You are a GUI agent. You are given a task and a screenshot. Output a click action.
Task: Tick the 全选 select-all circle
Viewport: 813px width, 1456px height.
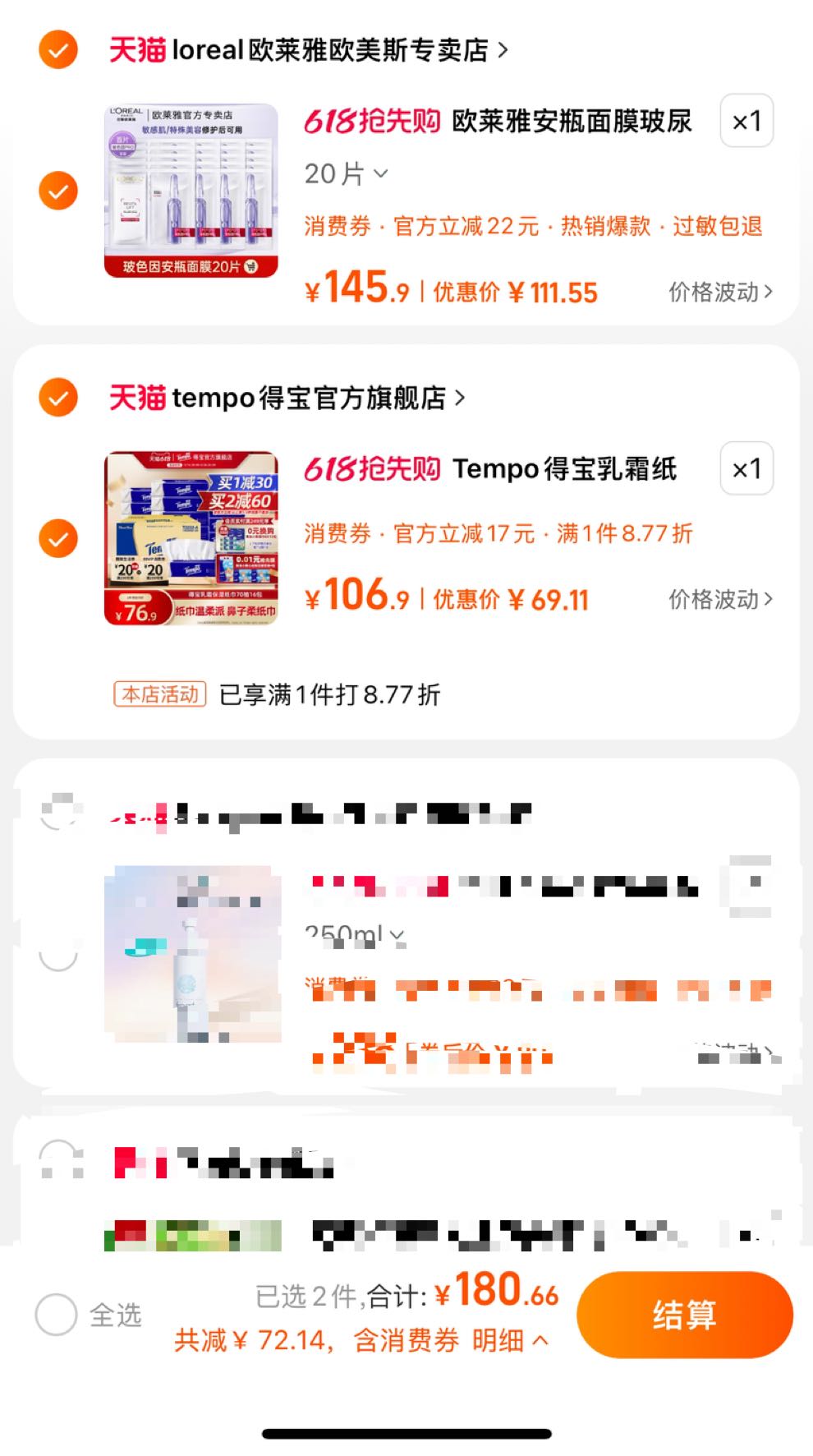57,1314
